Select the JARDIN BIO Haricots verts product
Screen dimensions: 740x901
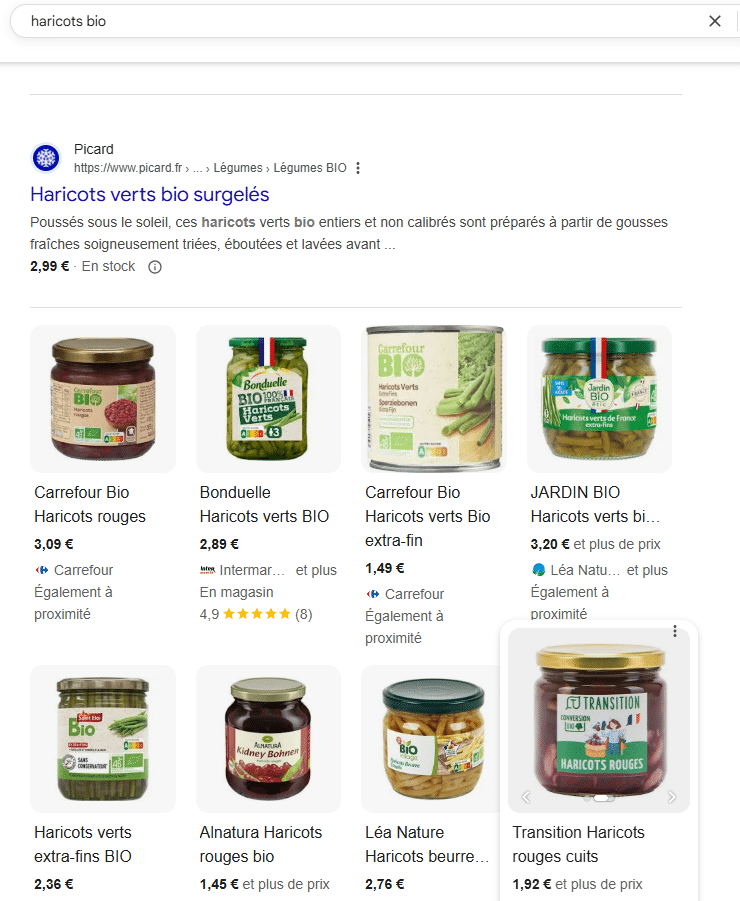599,398
